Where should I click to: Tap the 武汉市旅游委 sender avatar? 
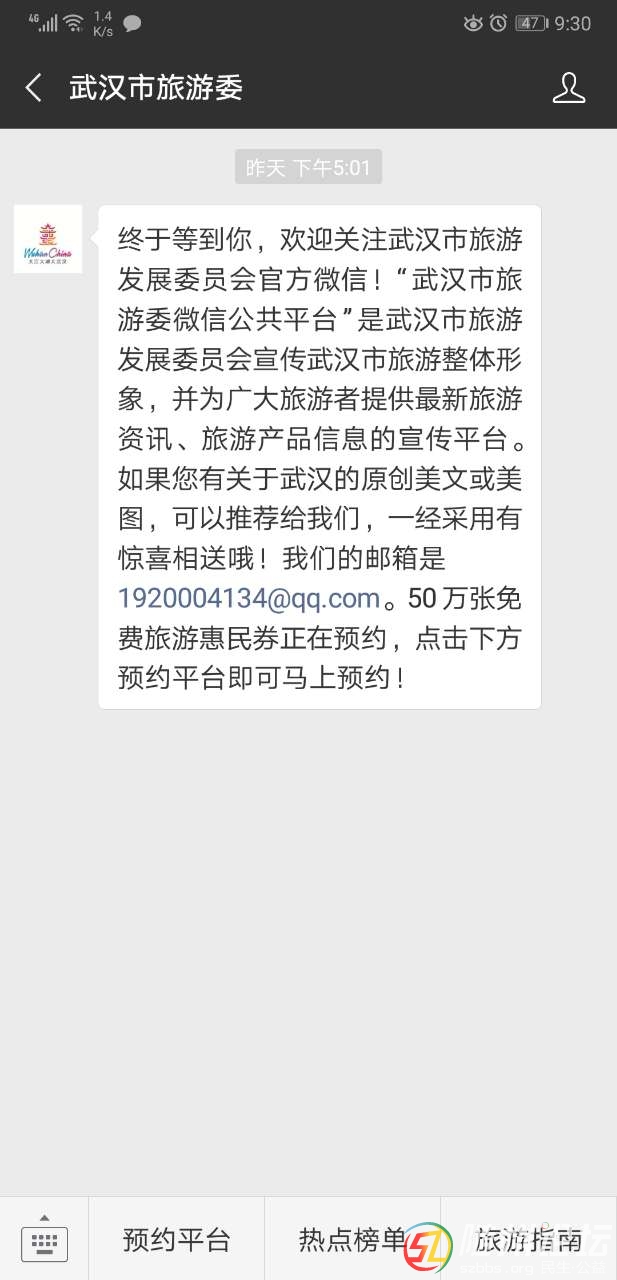[48, 240]
